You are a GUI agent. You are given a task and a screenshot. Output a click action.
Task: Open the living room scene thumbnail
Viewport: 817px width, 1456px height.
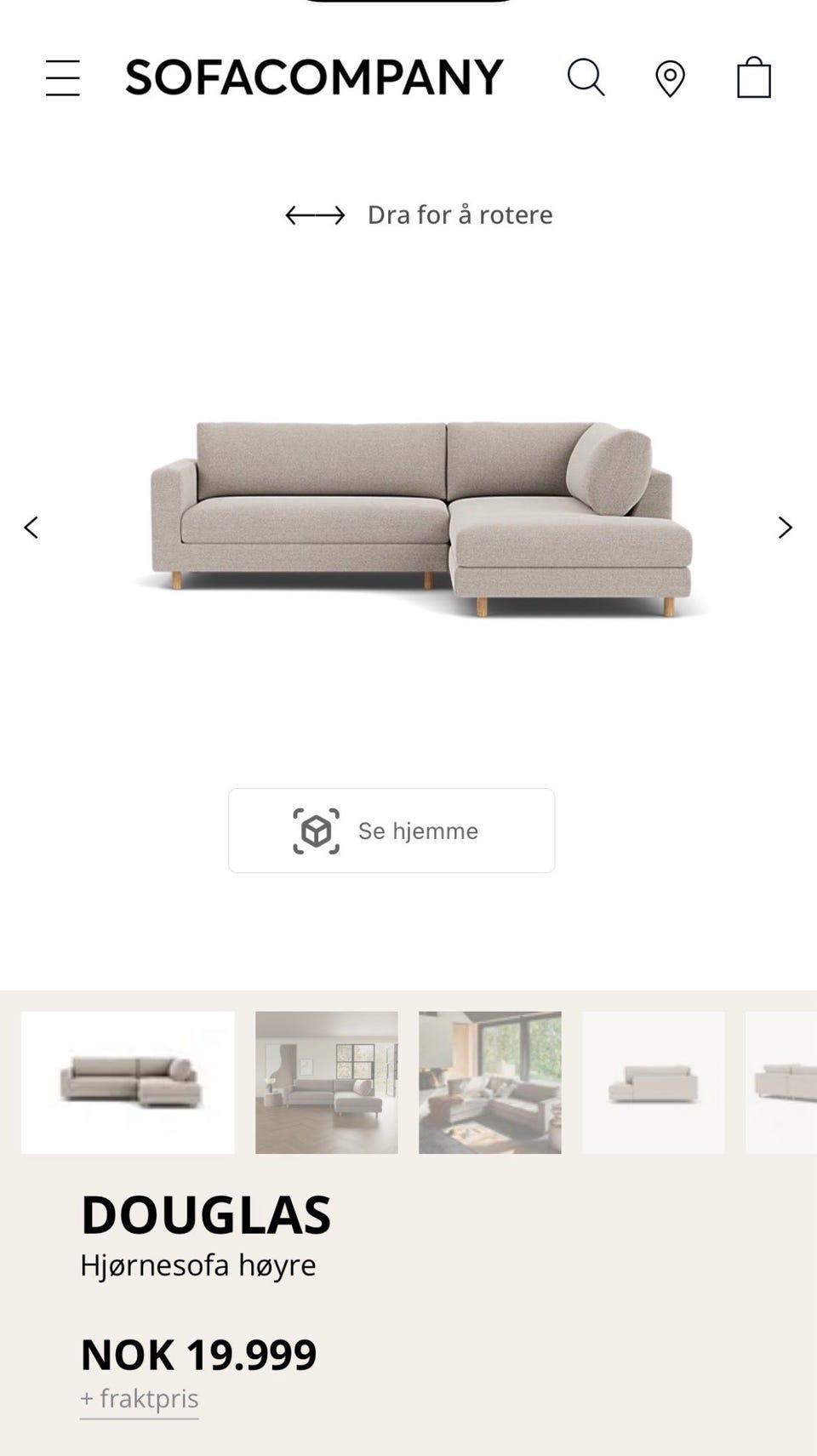[x=326, y=1082]
